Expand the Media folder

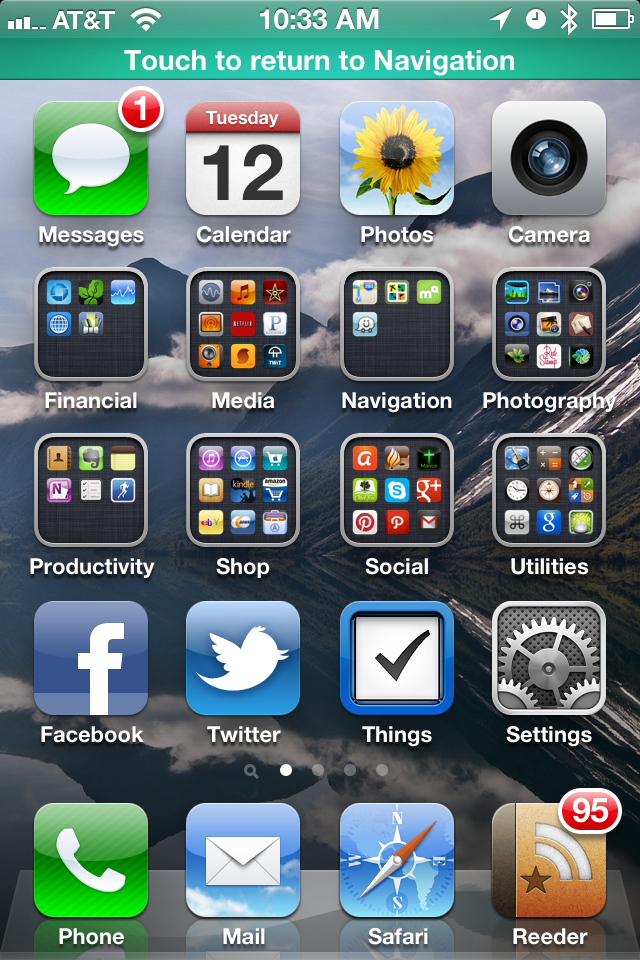point(243,325)
